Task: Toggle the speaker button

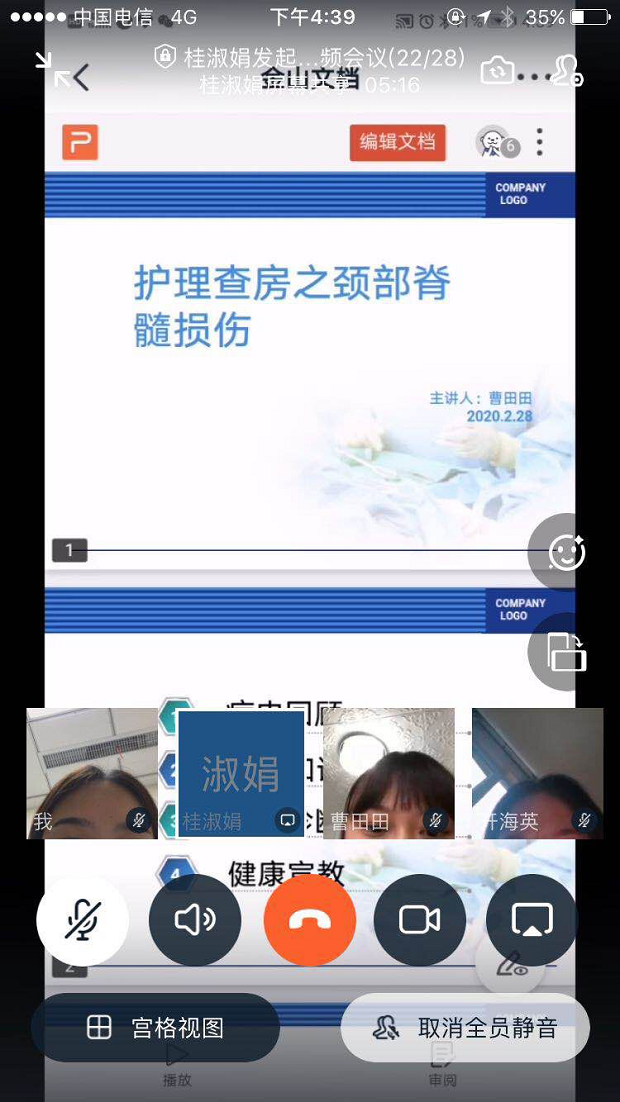Action: point(195,920)
